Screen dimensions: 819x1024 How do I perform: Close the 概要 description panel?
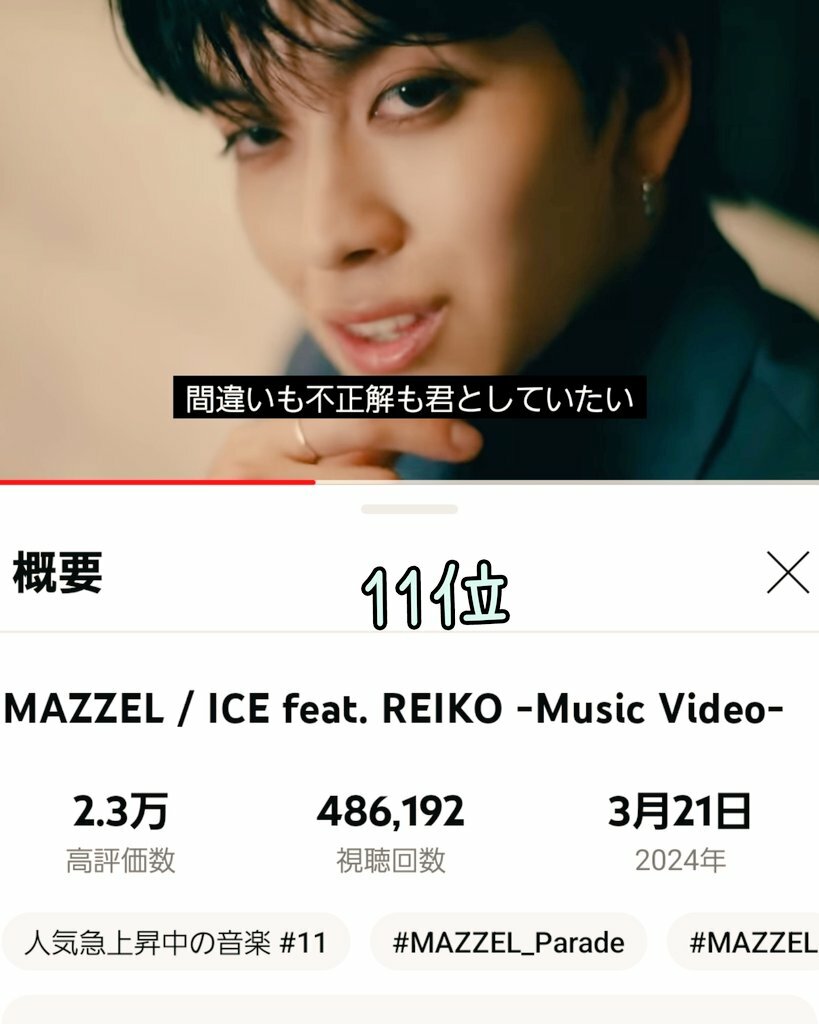coord(787,573)
